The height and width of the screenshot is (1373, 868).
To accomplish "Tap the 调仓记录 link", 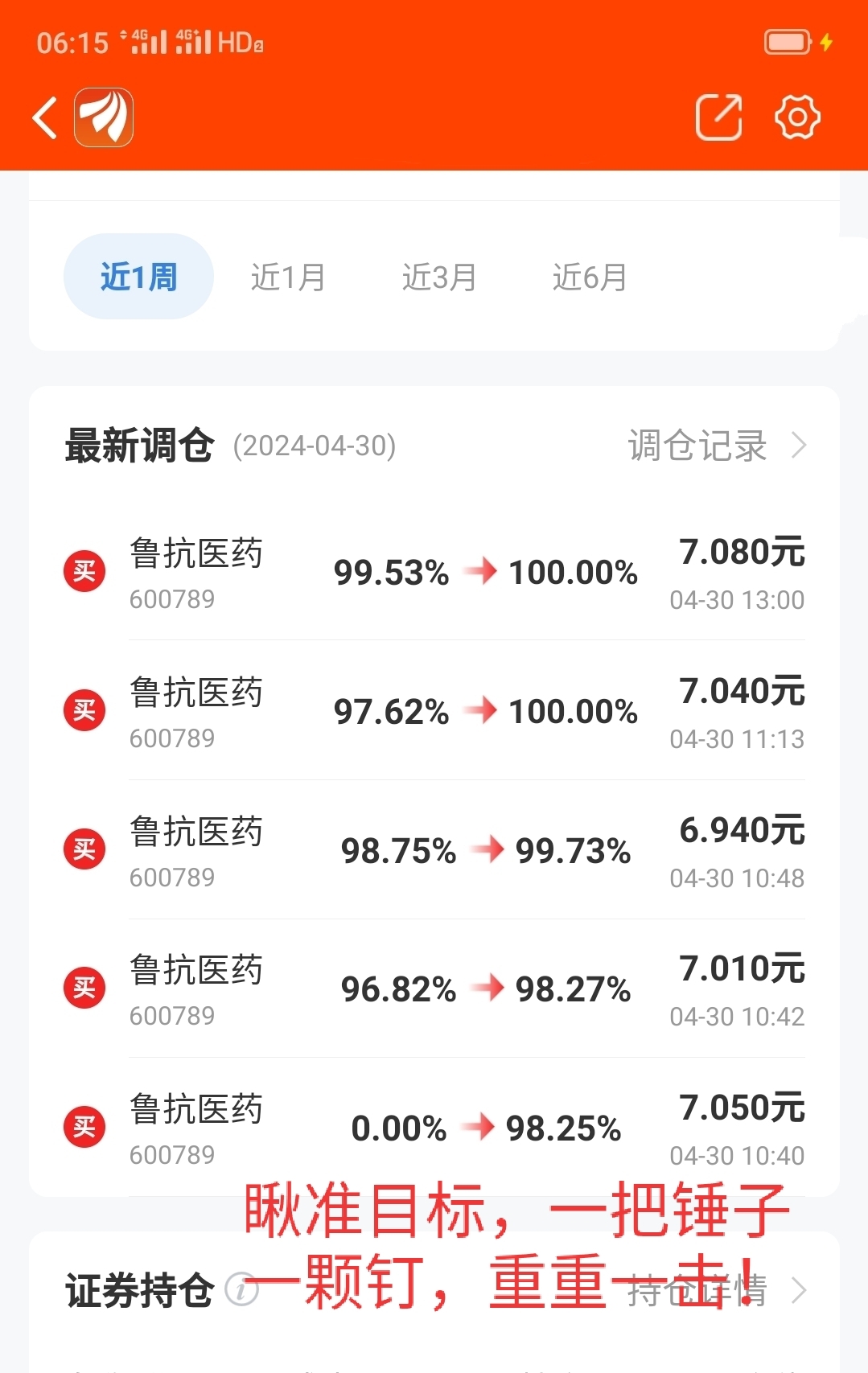I will point(697,445).
